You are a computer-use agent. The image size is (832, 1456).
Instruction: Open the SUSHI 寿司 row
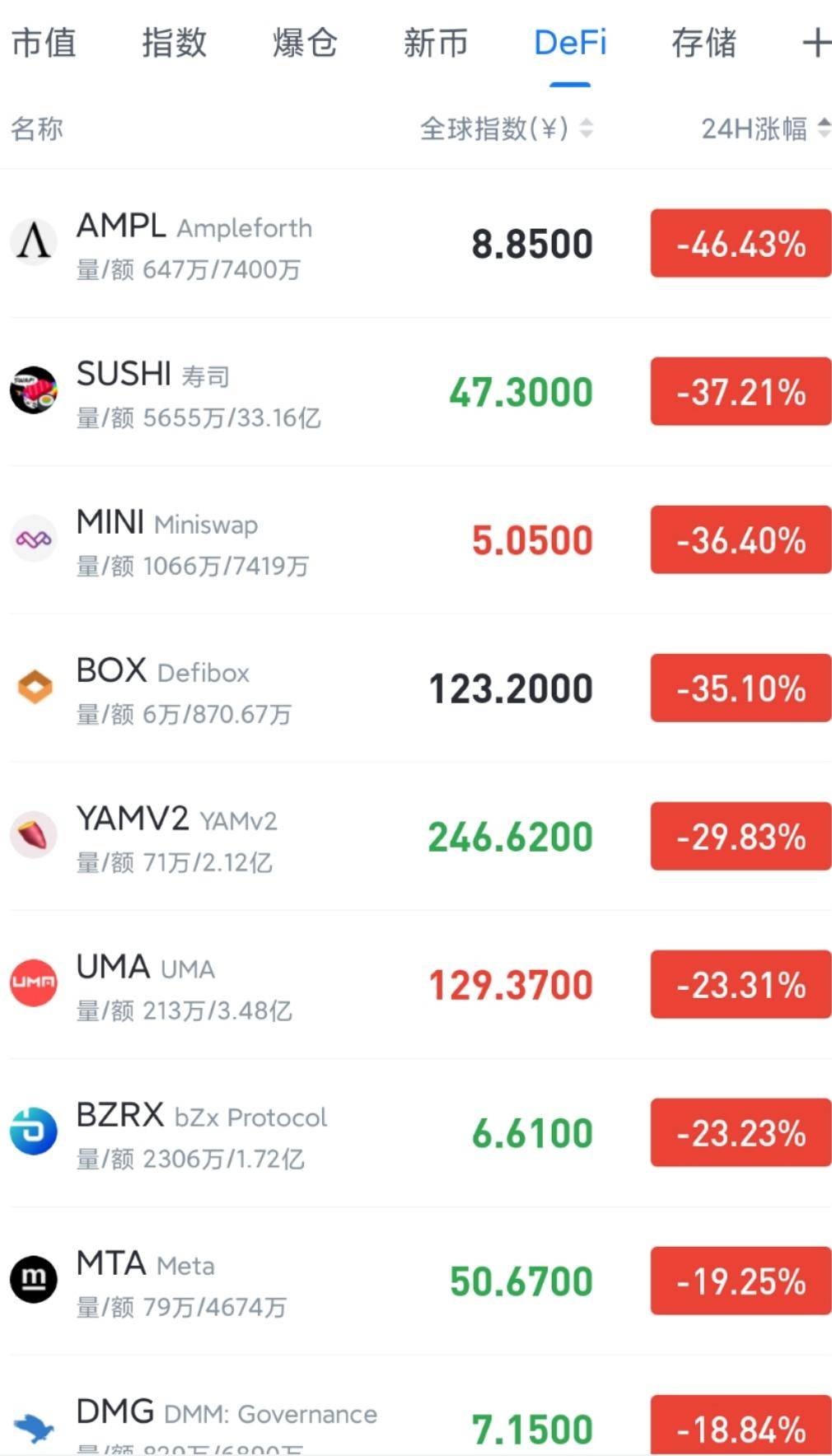(416, 392)
